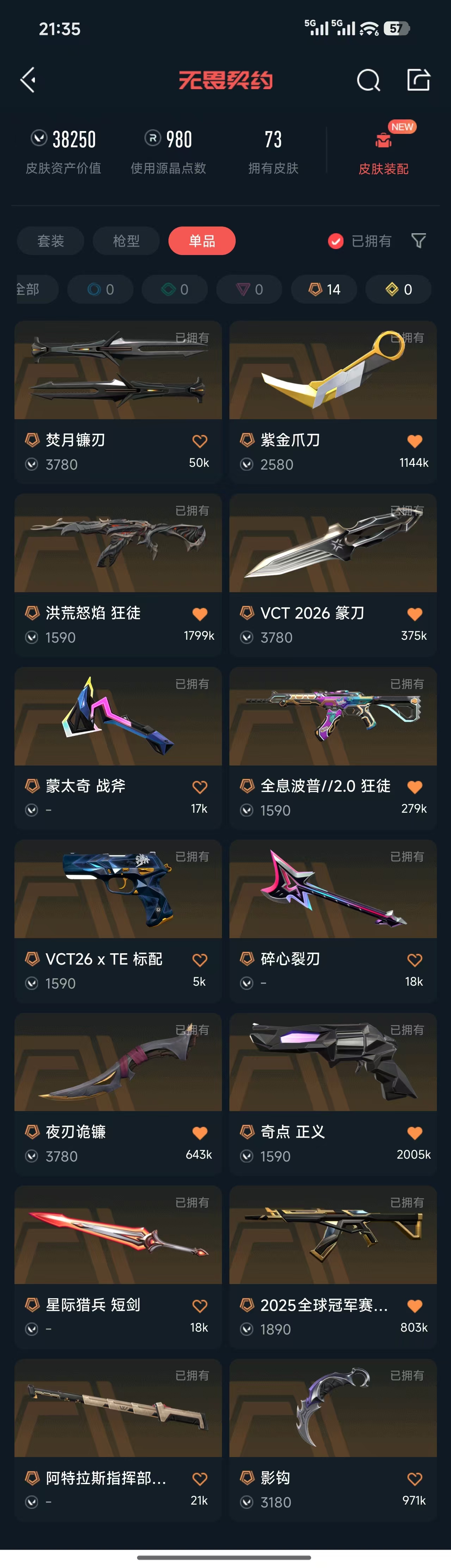Like the 蒙太奇 战斧 skin
451x1568 pixels.
pos(200,786)
